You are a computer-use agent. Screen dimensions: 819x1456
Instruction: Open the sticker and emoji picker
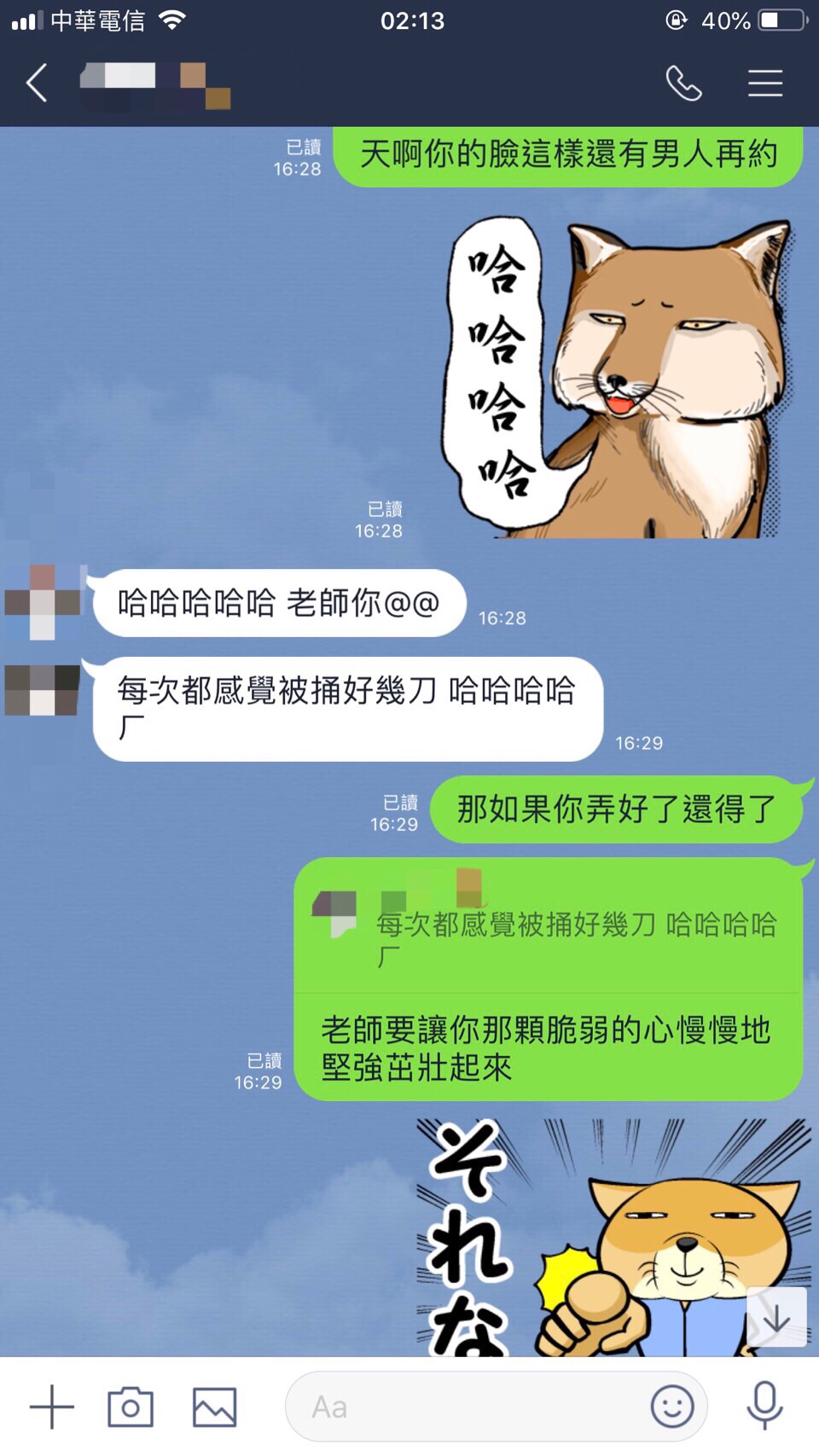[672, 1407]
